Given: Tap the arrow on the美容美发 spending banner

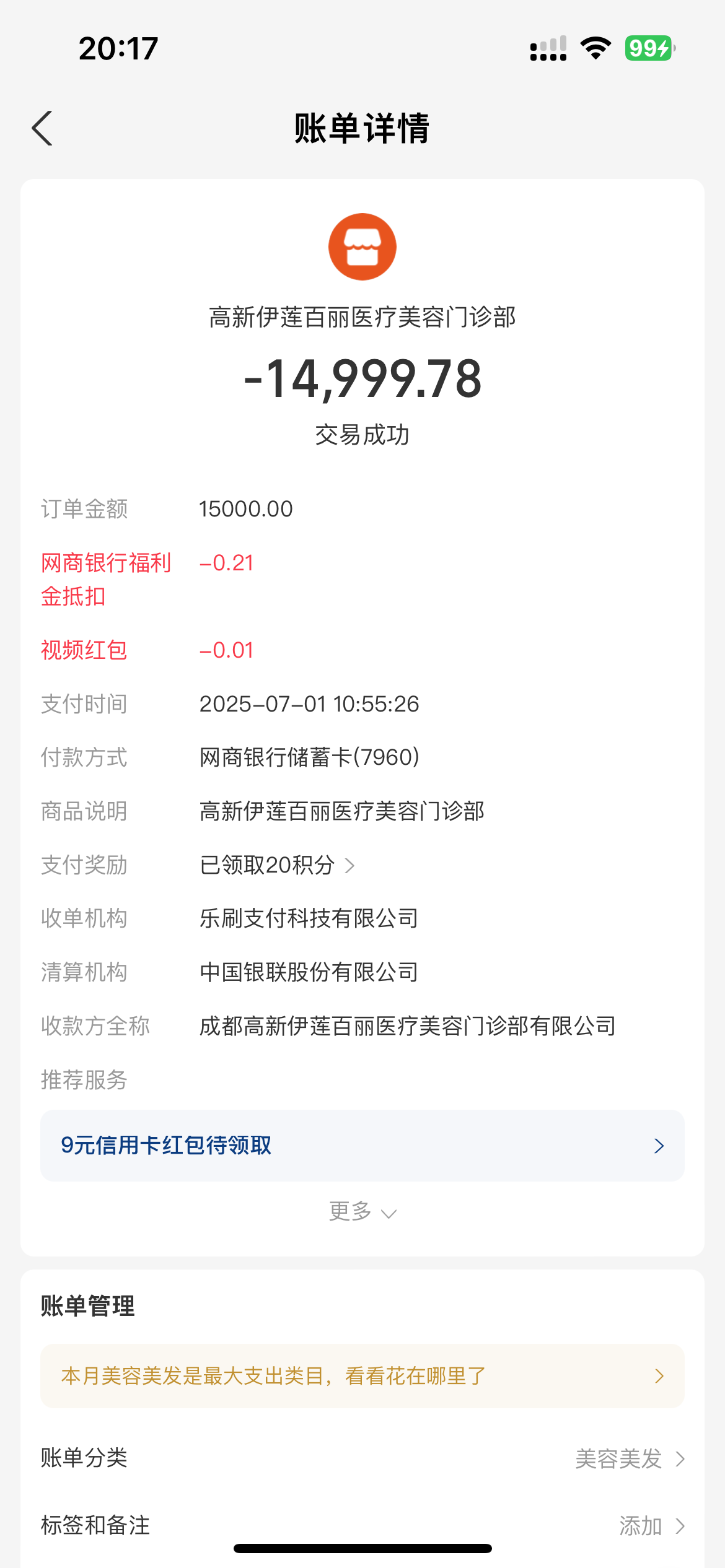Looking at the screenshot, I should (x=659, y=1376).
